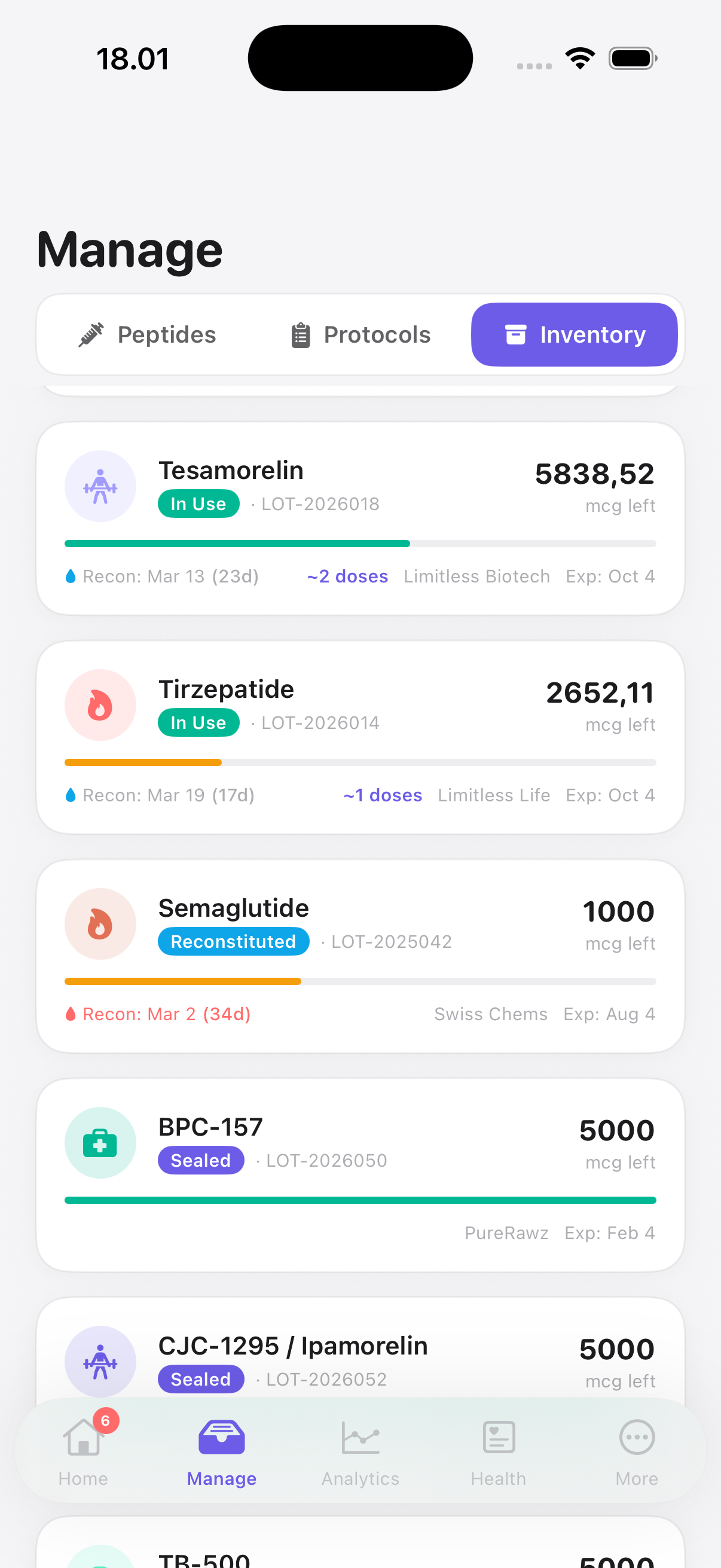Click the flame icon beside Semaglutide
721x1568 pixels.
(x=100, y=923)
